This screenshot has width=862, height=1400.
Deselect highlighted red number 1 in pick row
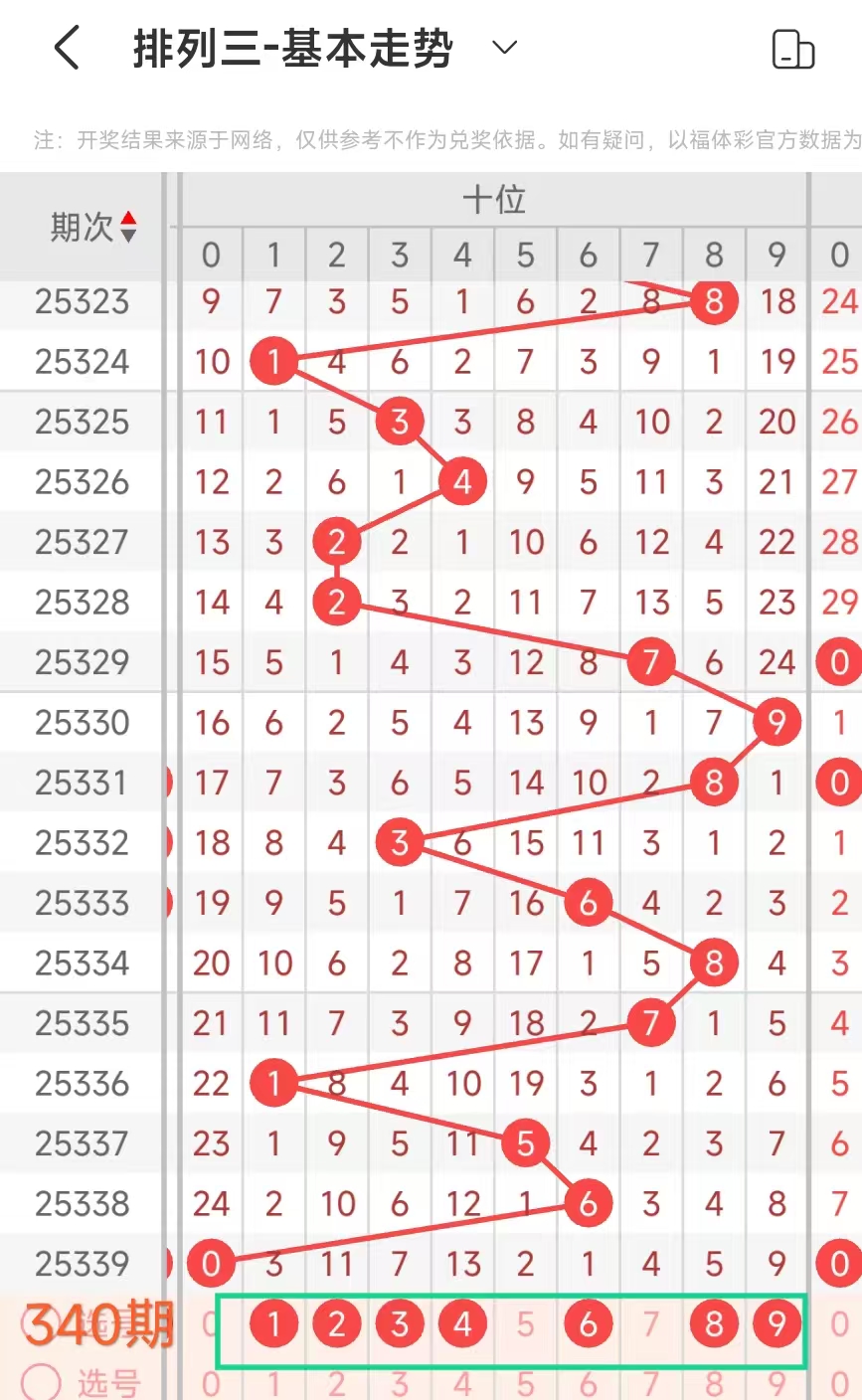tap(274, 1324)
